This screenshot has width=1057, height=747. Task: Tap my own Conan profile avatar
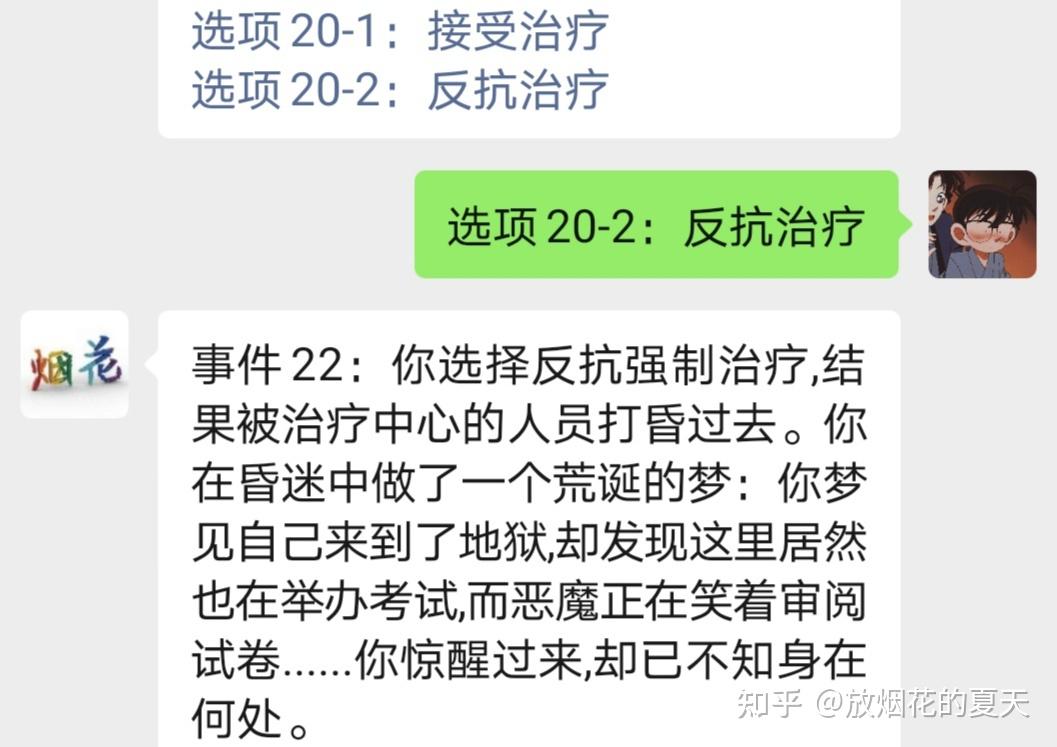point(981,224)
